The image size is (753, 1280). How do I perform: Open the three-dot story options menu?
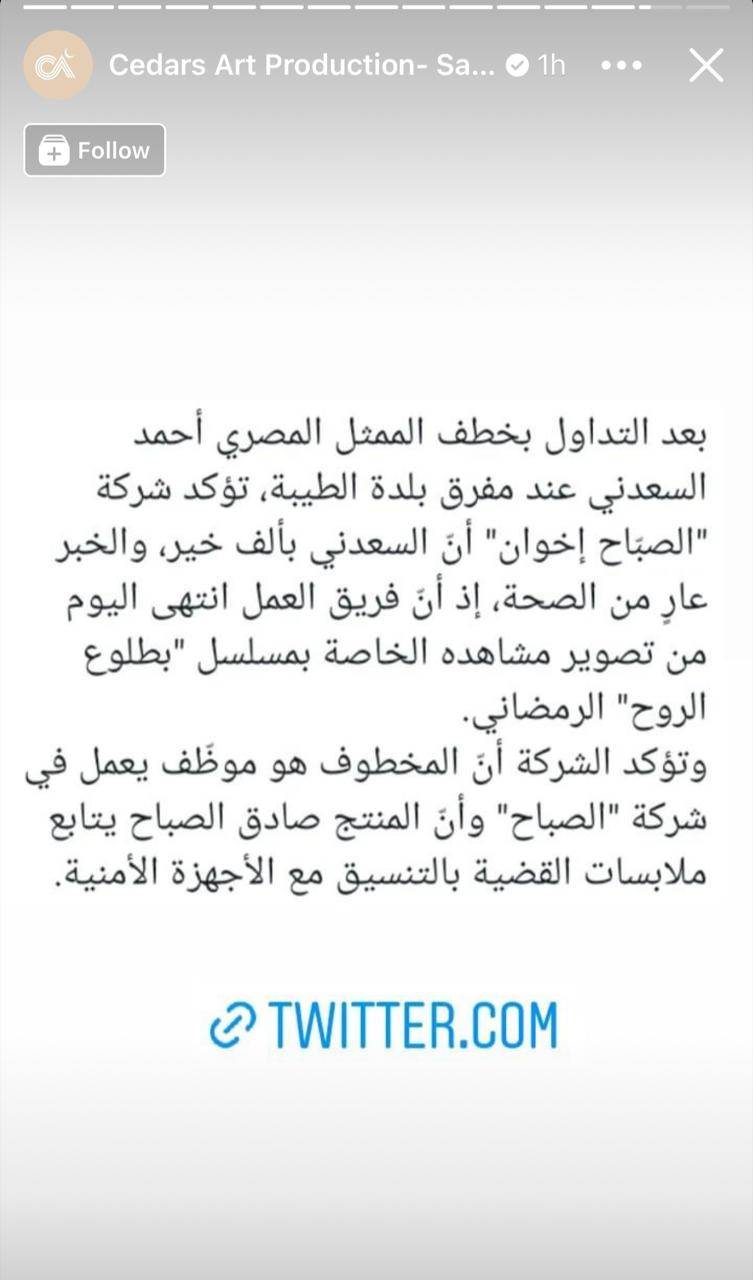coord(621,65)
